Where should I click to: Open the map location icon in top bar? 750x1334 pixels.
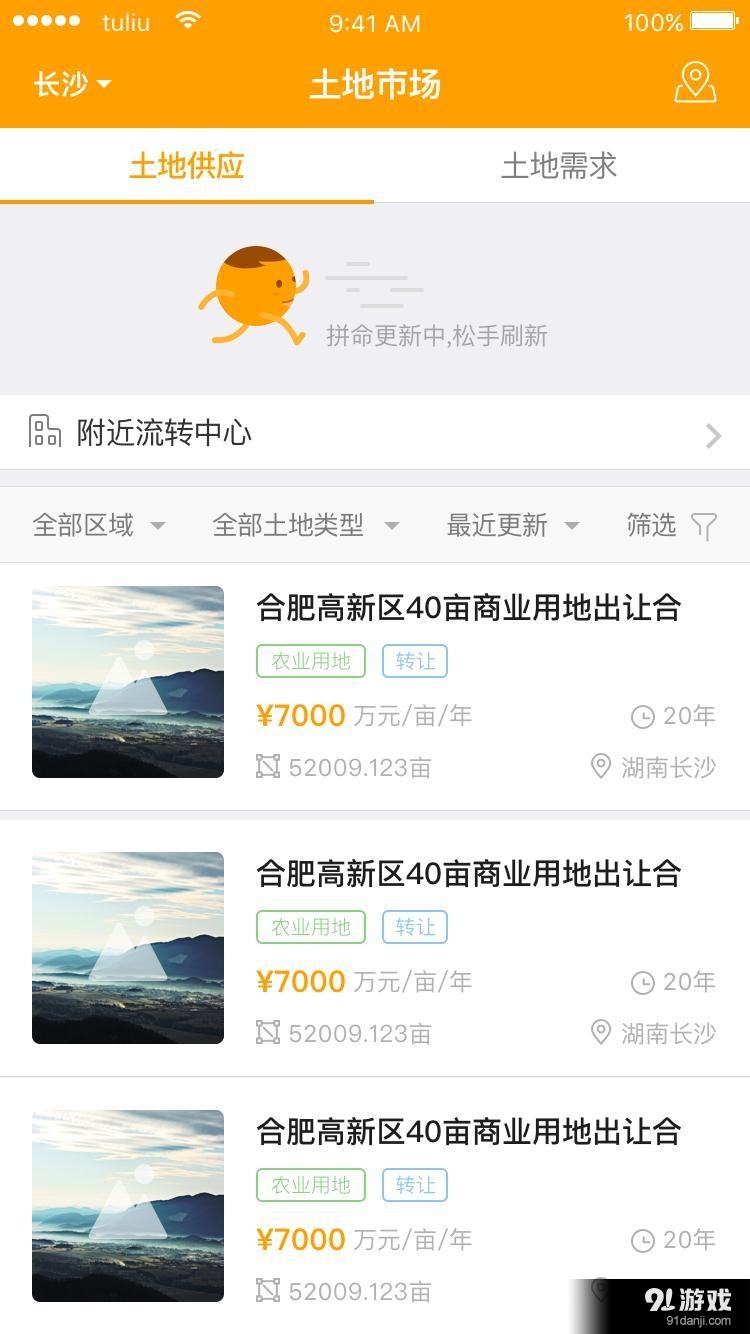pyautogui.click(x=695, y=85)
